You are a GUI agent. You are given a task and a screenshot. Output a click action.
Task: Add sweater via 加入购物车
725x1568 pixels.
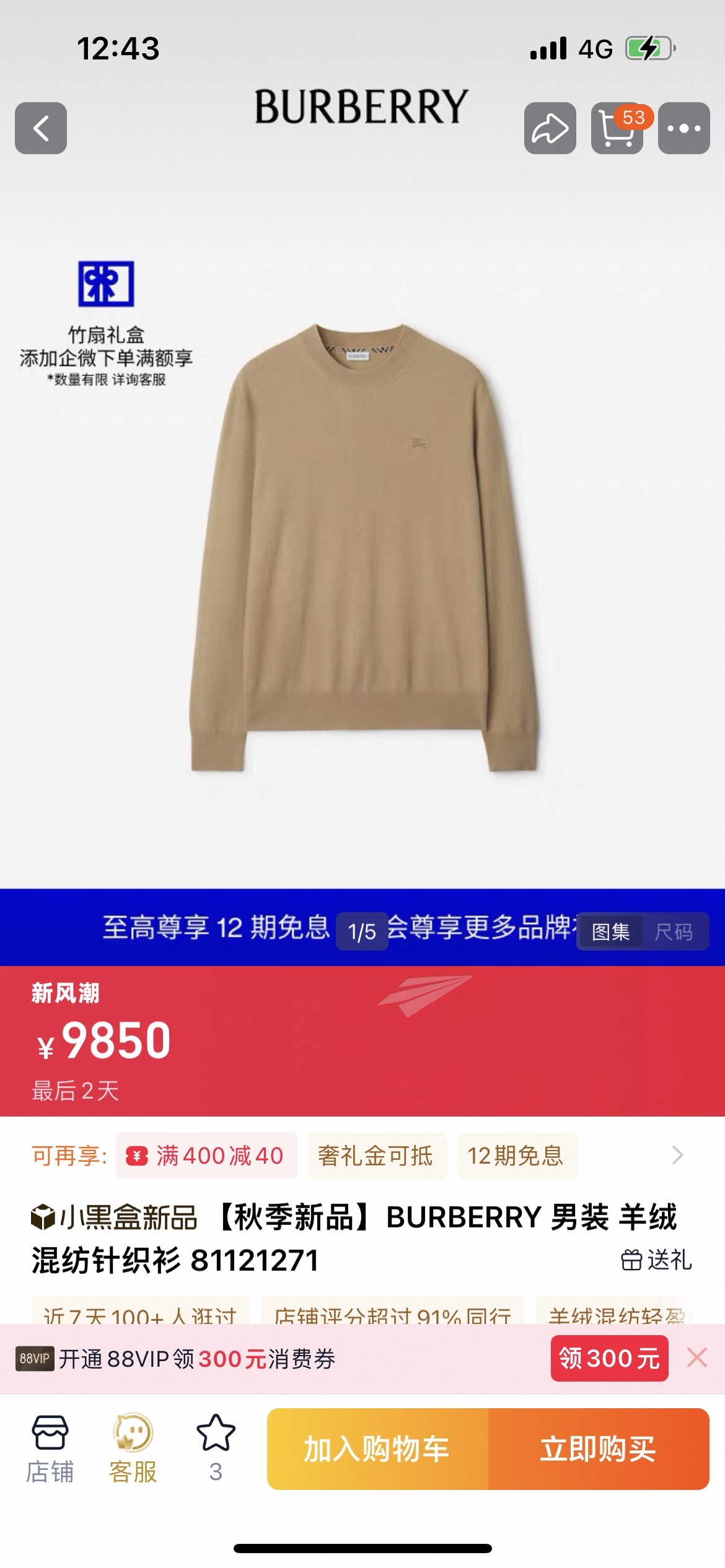coord(377,1449)
